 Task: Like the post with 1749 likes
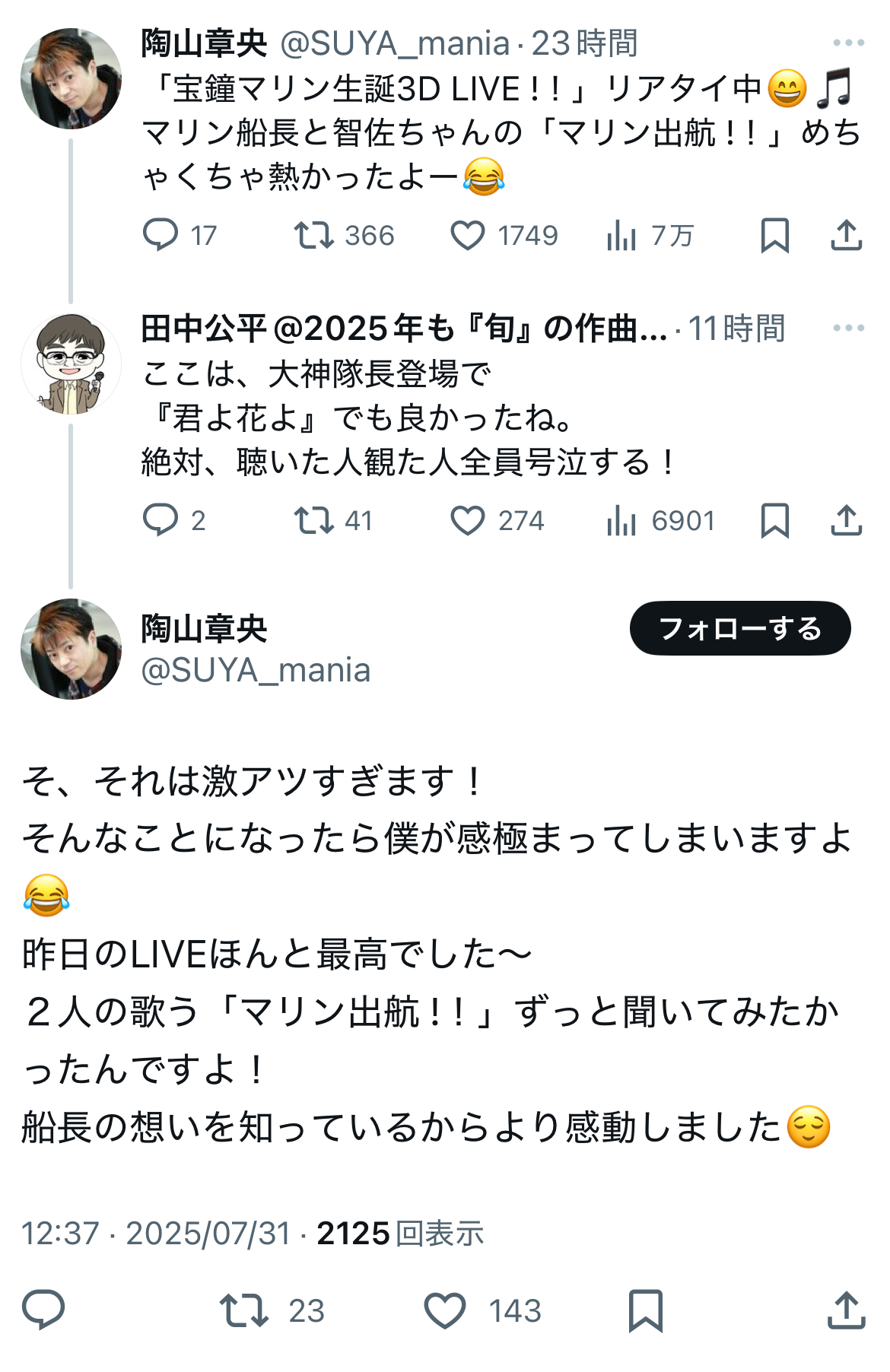[468, 235]
